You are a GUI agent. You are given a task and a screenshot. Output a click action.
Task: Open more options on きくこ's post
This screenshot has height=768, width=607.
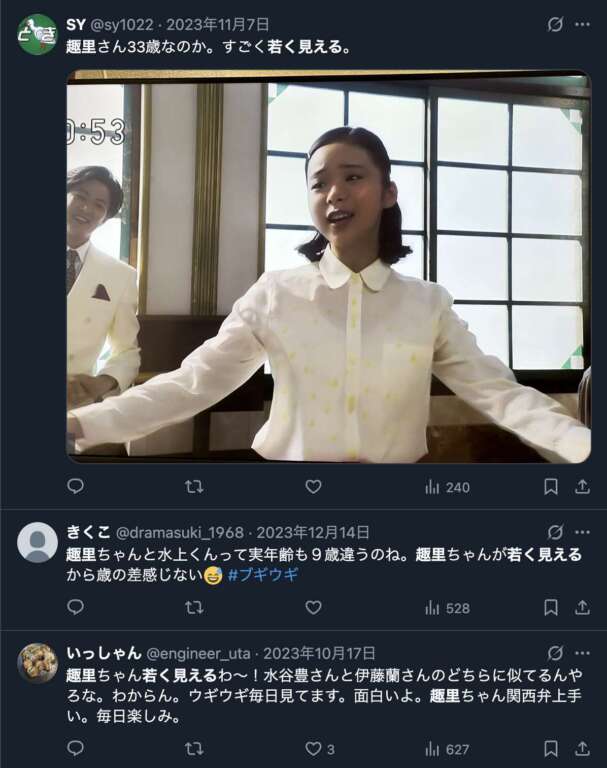click(583, 532)
